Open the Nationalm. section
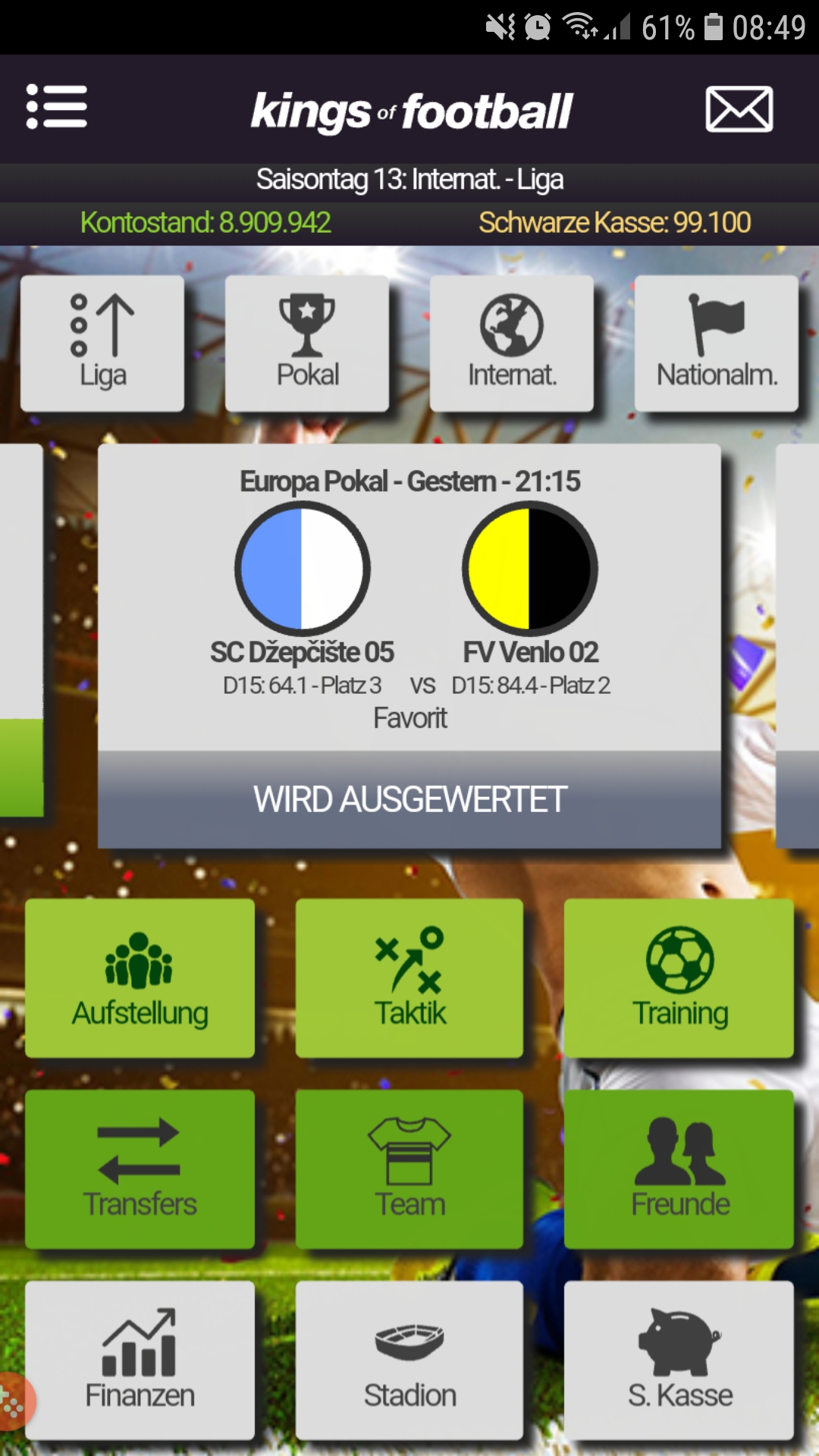The height and width of the screenshot is (1456, 819). pyautogui.click(x=717, y=344)
